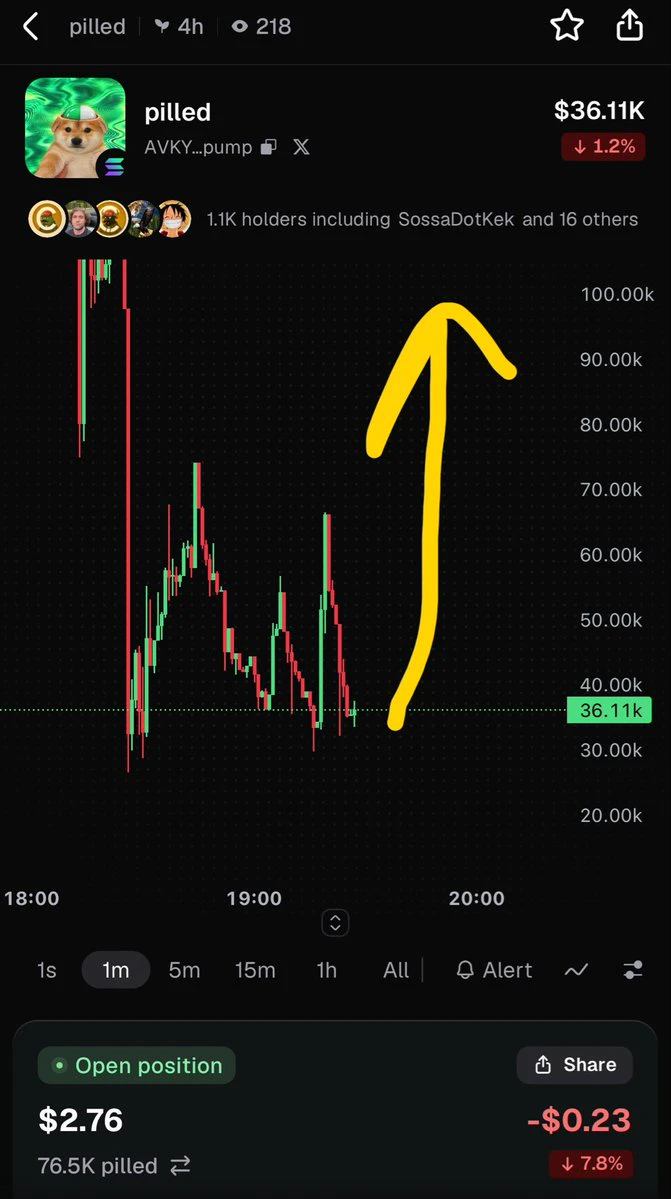Switch chart interval to 1s

(47, 970)
